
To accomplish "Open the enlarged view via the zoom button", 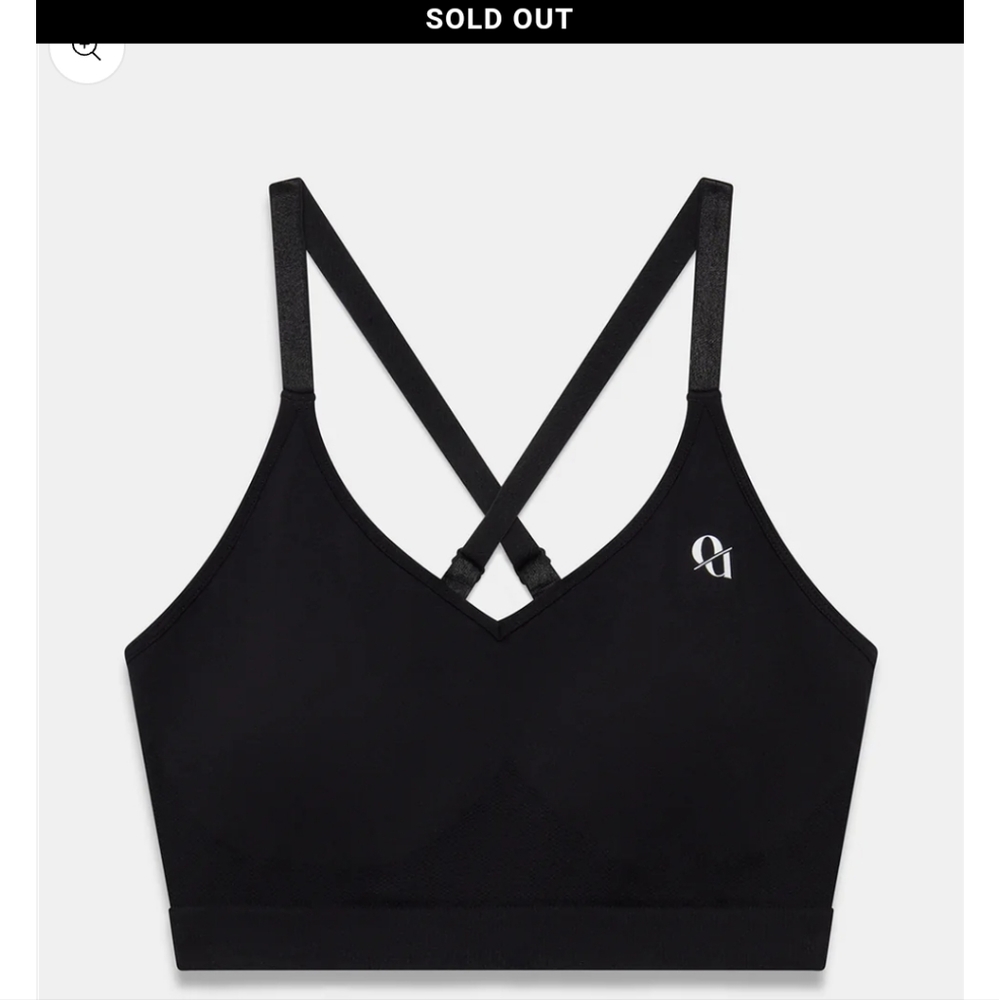I will point(84,46).
